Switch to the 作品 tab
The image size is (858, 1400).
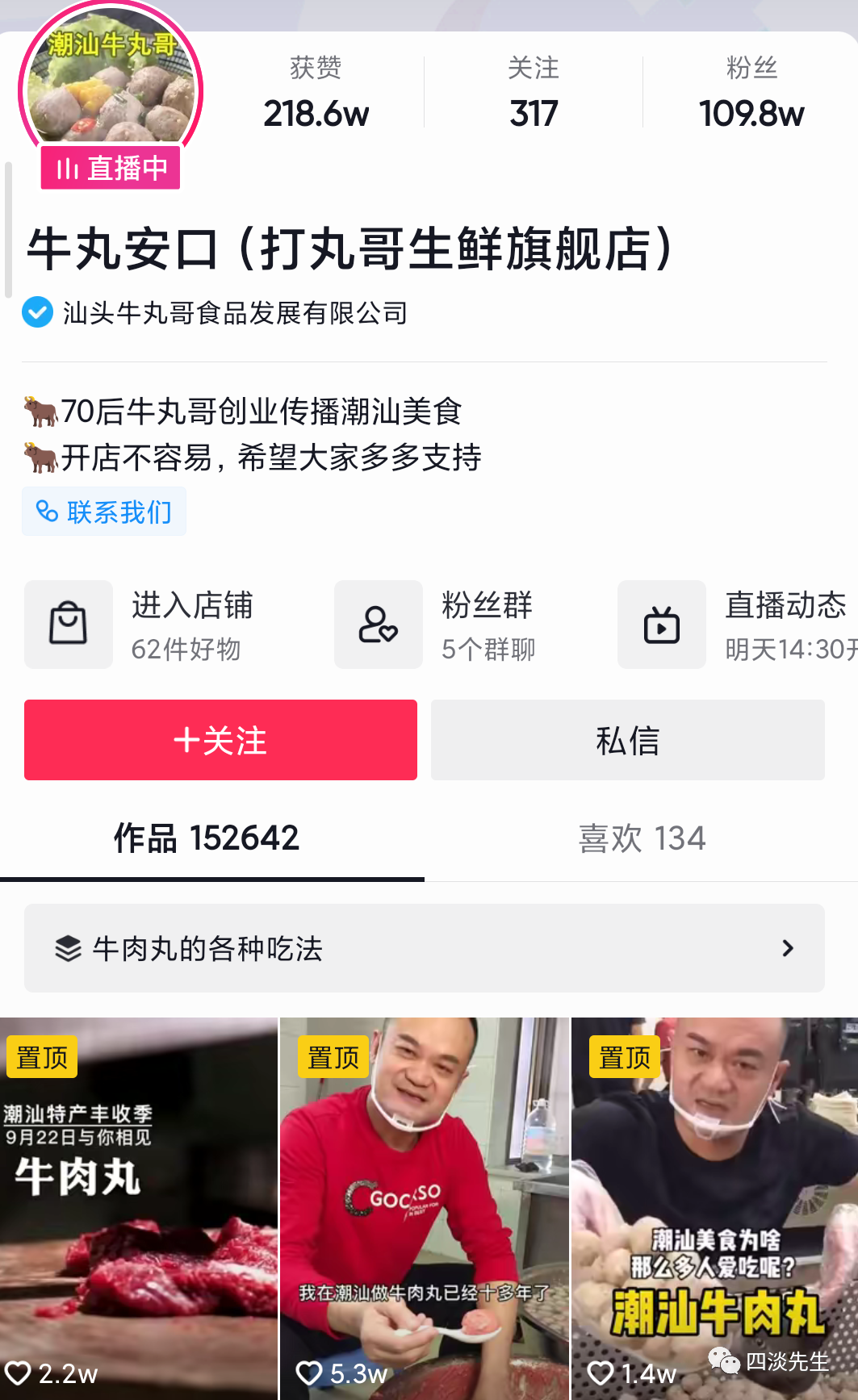click(x=207, y=838)
